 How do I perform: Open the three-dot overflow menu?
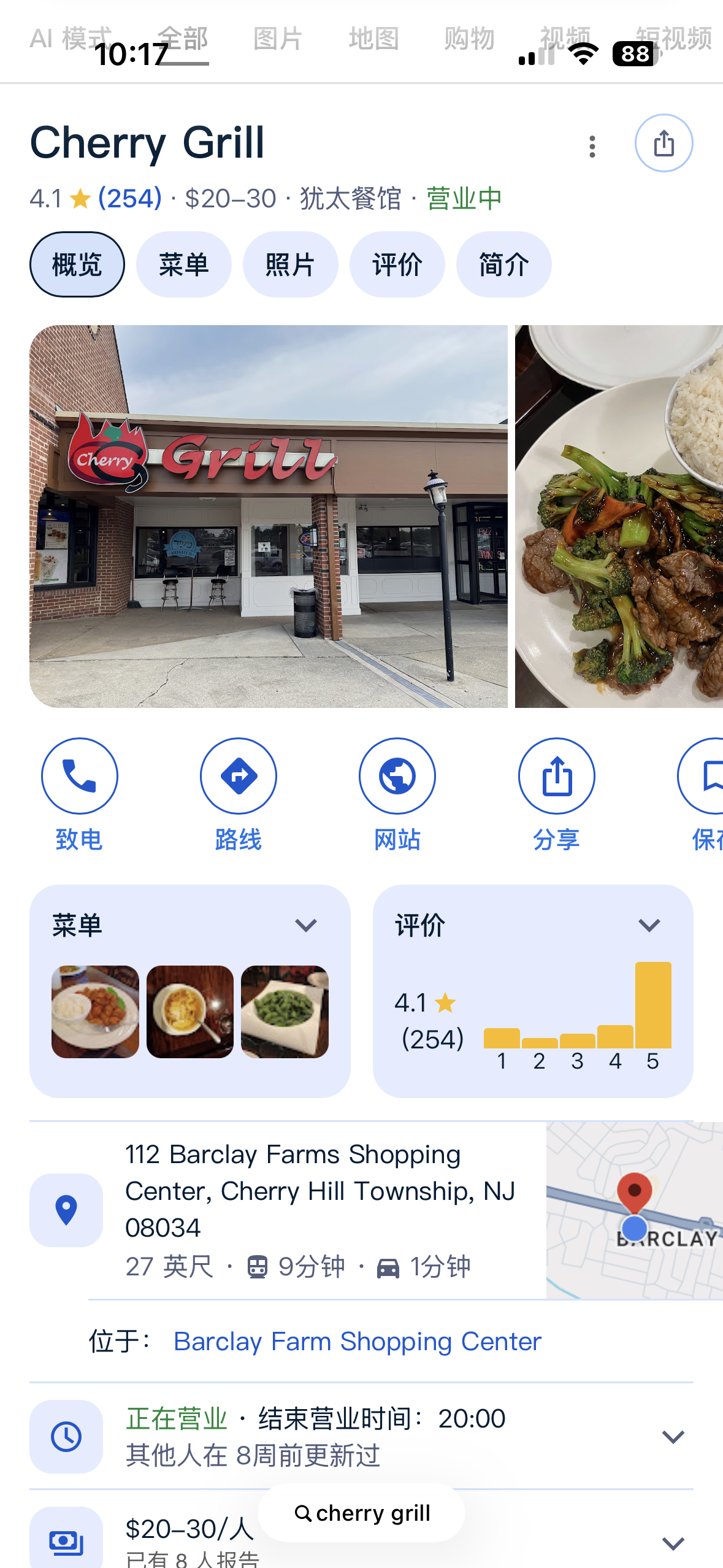click(592, 146)
